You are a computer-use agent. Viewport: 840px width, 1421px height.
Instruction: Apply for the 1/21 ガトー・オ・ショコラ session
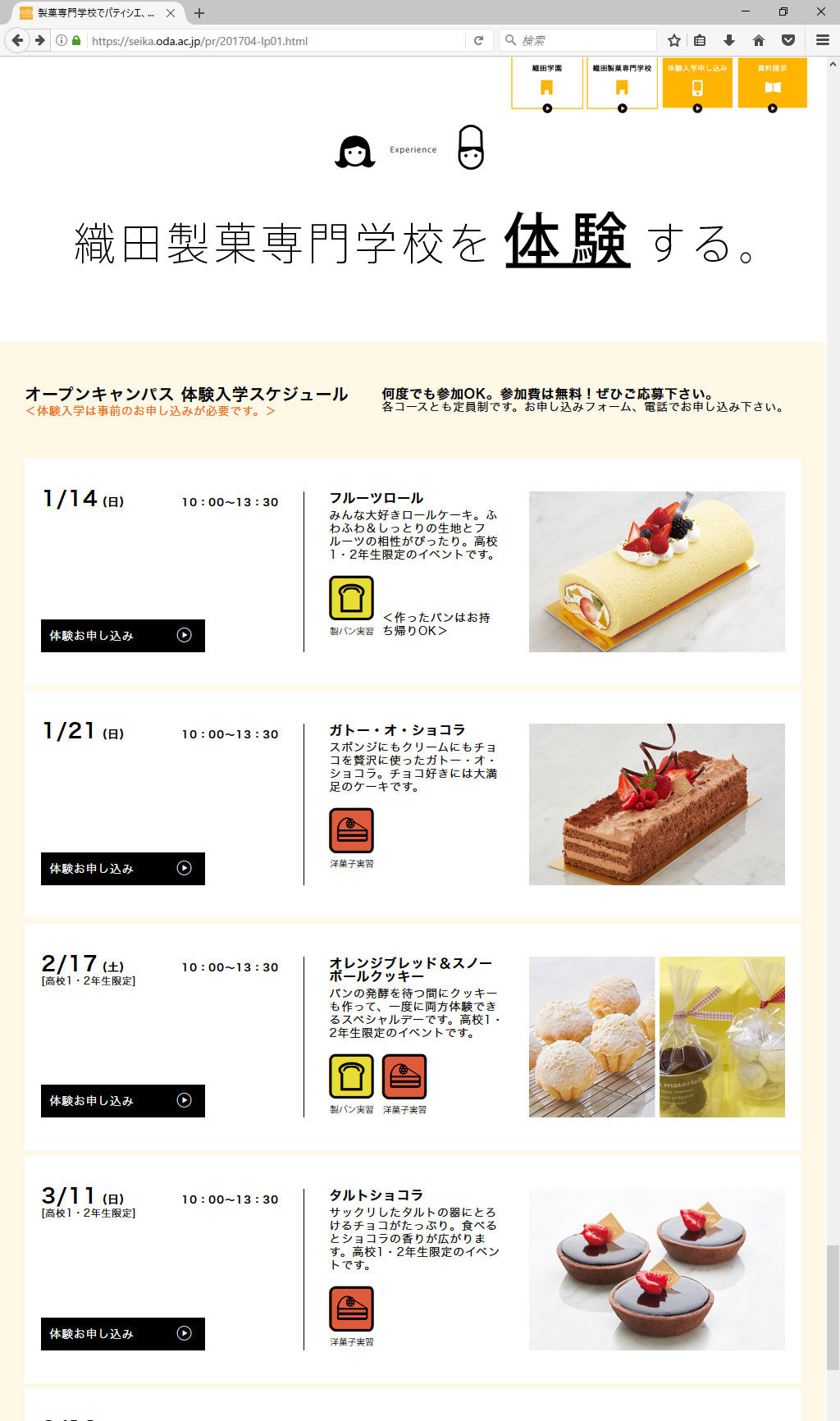pyautogui.click(x=123, y=869)
